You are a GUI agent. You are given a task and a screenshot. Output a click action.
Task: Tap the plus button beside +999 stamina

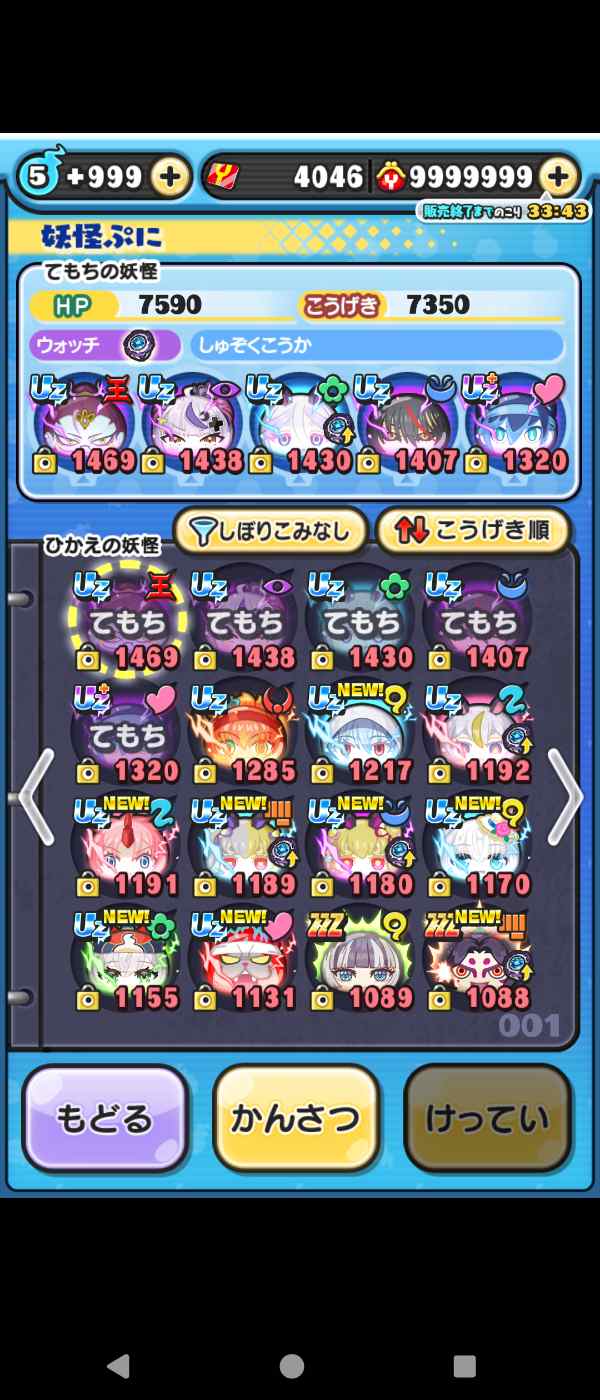click(171, 177)
